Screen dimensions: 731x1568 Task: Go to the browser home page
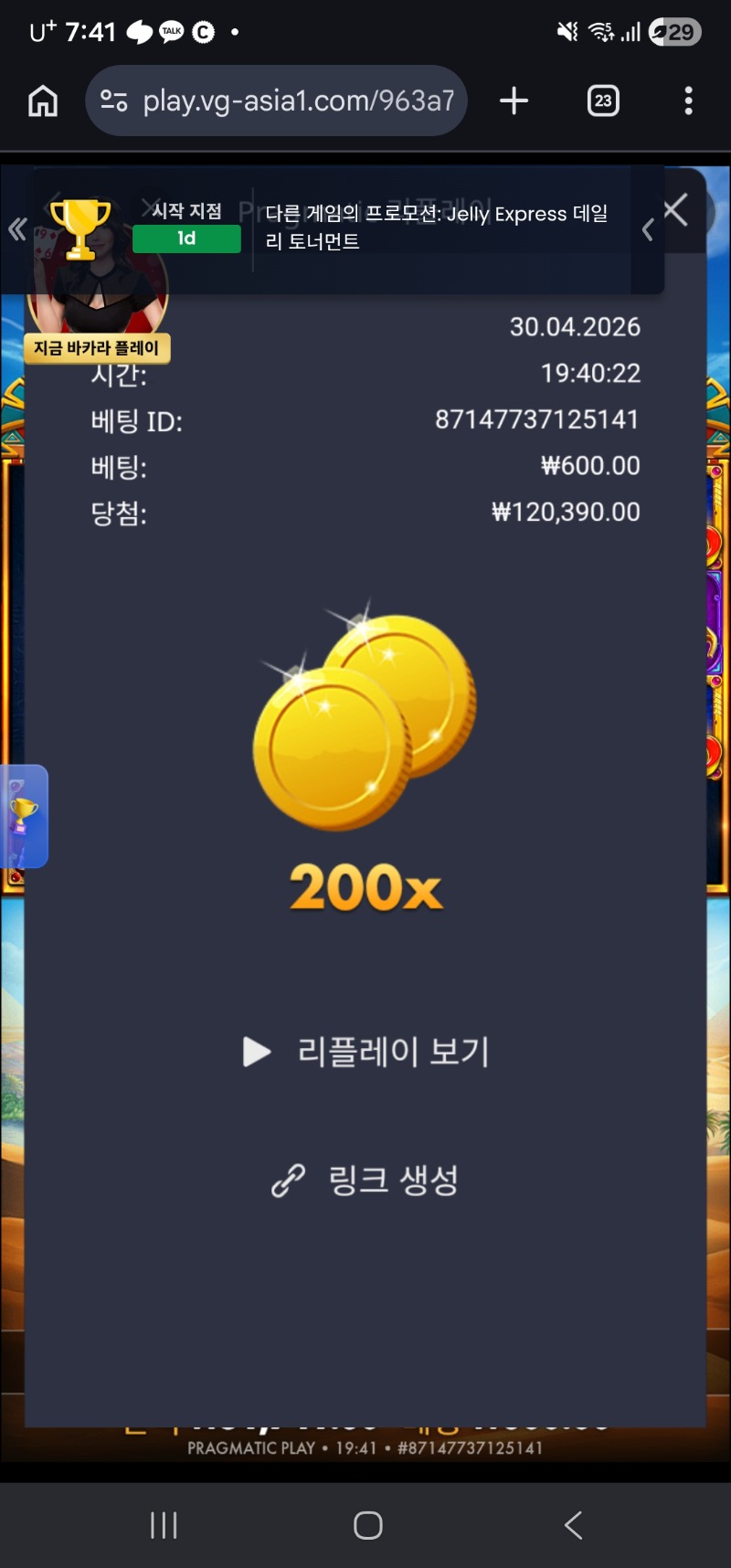coord(43,101)
